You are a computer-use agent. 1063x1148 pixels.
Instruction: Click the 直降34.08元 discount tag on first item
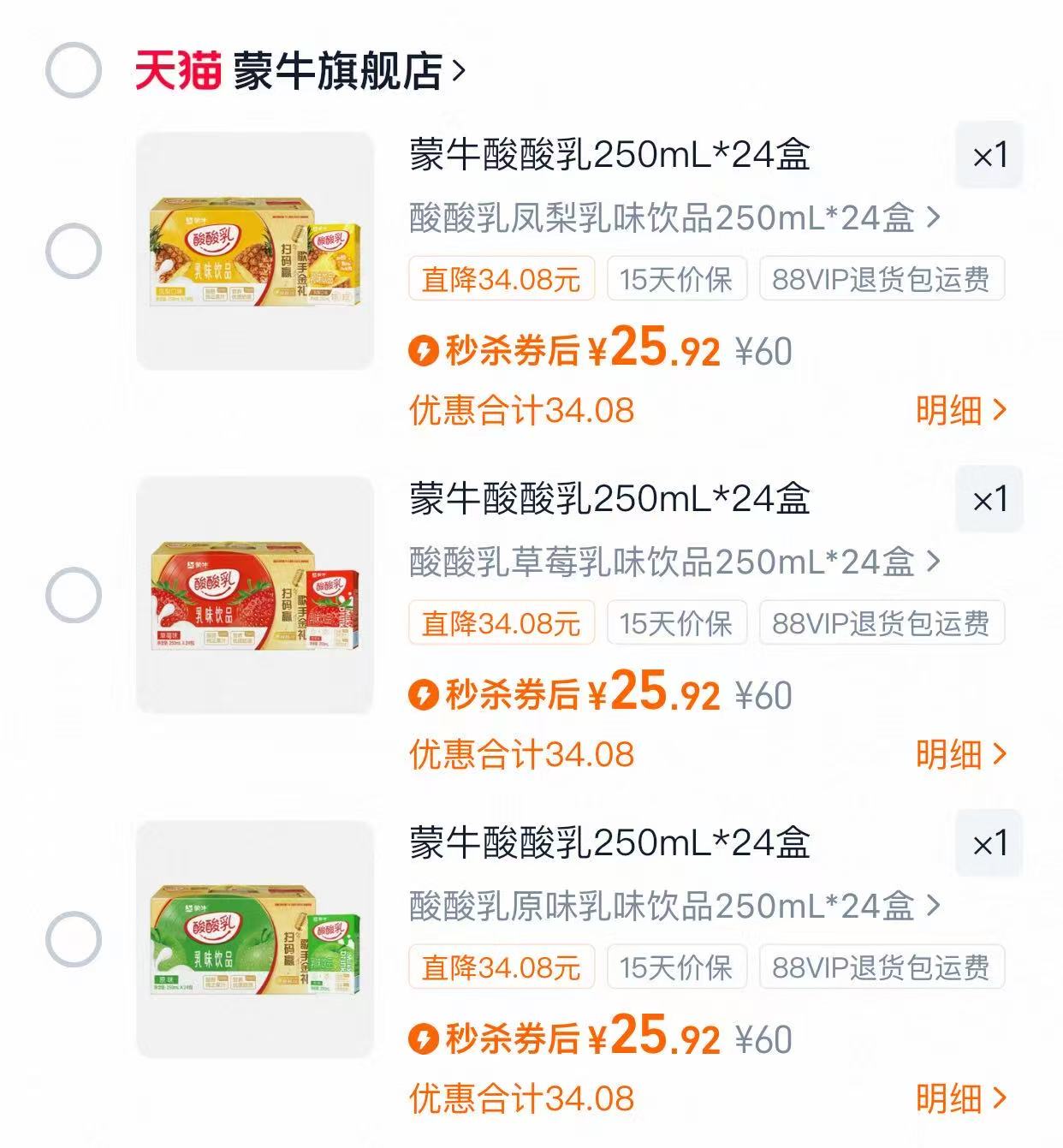tap(501, 277)
